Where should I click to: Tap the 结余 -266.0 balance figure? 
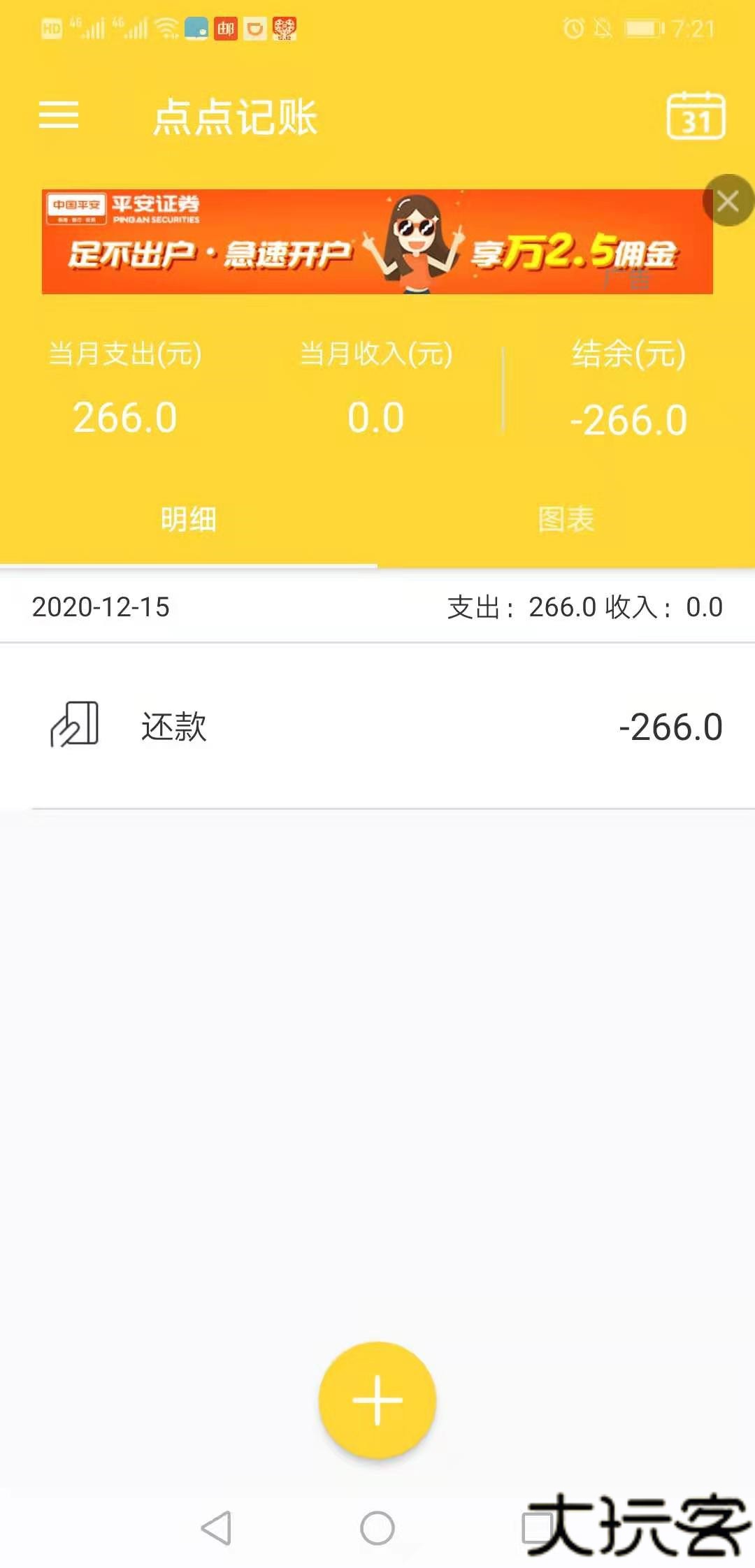629,417
